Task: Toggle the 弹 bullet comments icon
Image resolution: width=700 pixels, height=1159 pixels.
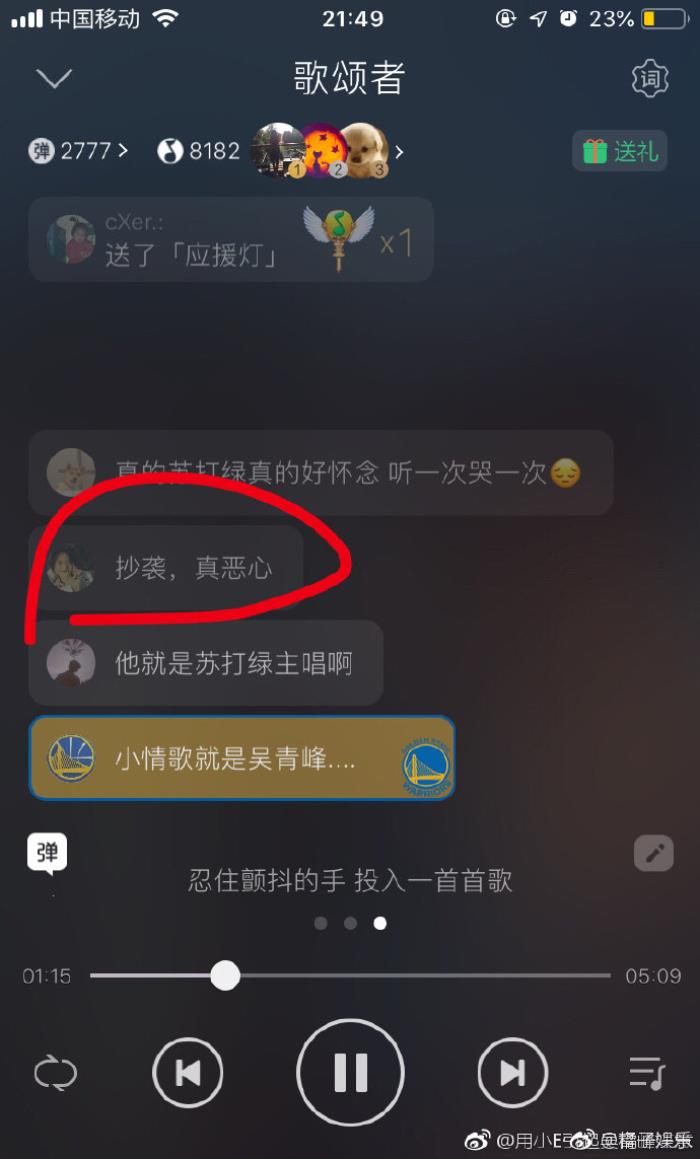Action: click(x=47, y=853)
